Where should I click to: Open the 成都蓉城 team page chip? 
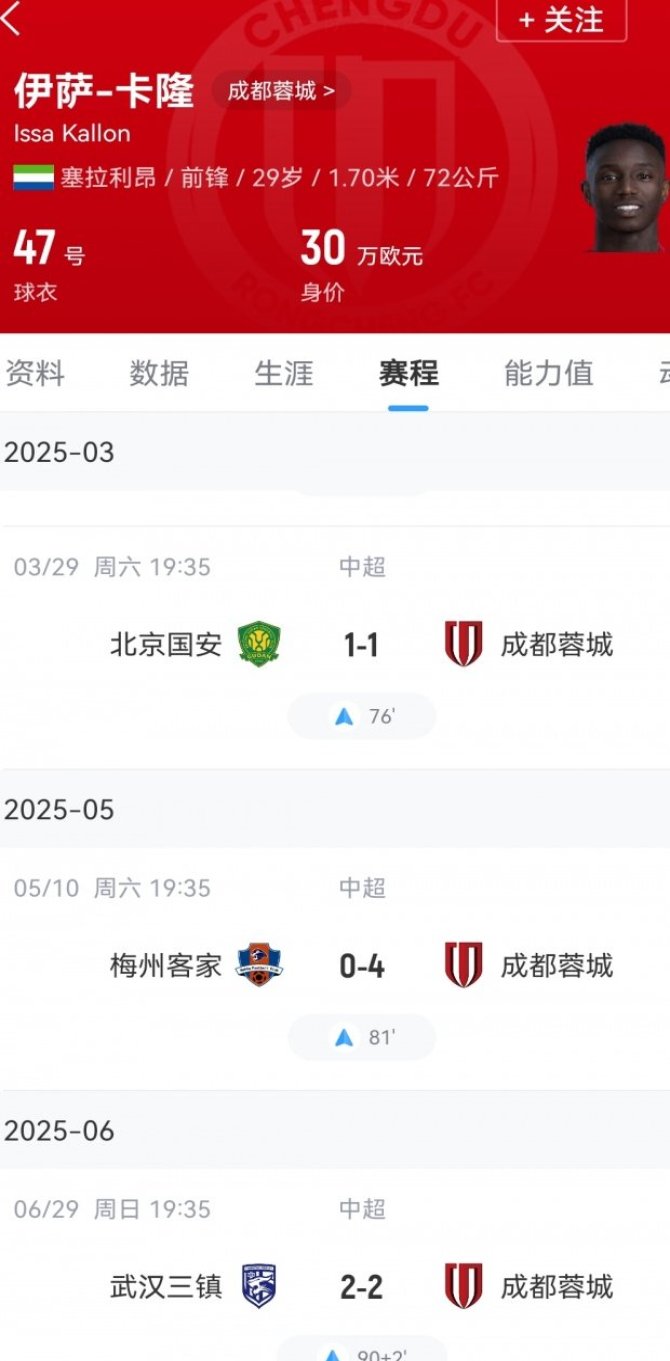[281, 91]
